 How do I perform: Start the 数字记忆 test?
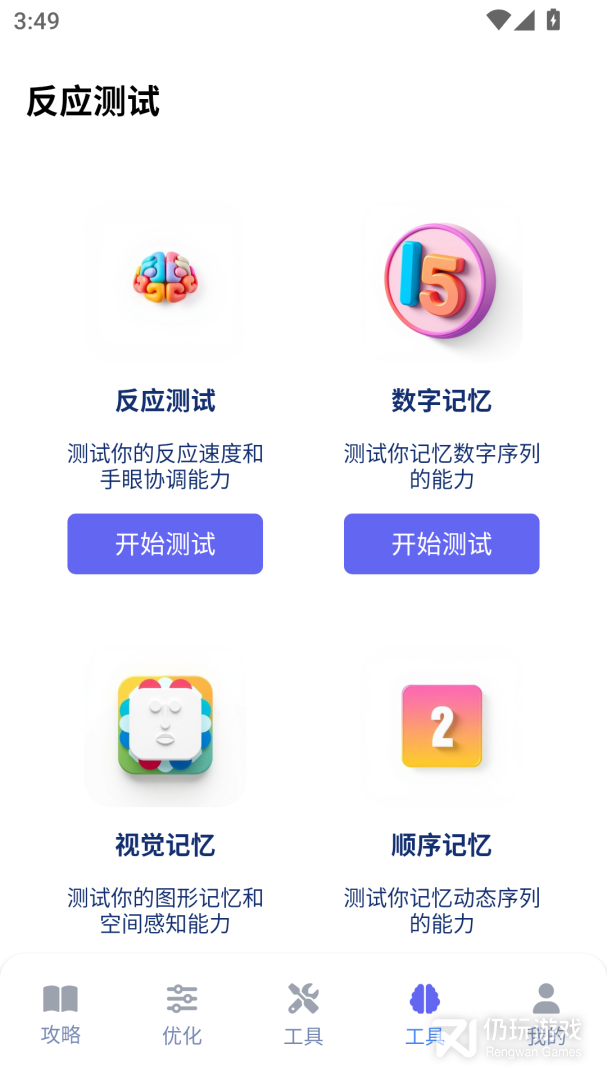pos(441,544)
